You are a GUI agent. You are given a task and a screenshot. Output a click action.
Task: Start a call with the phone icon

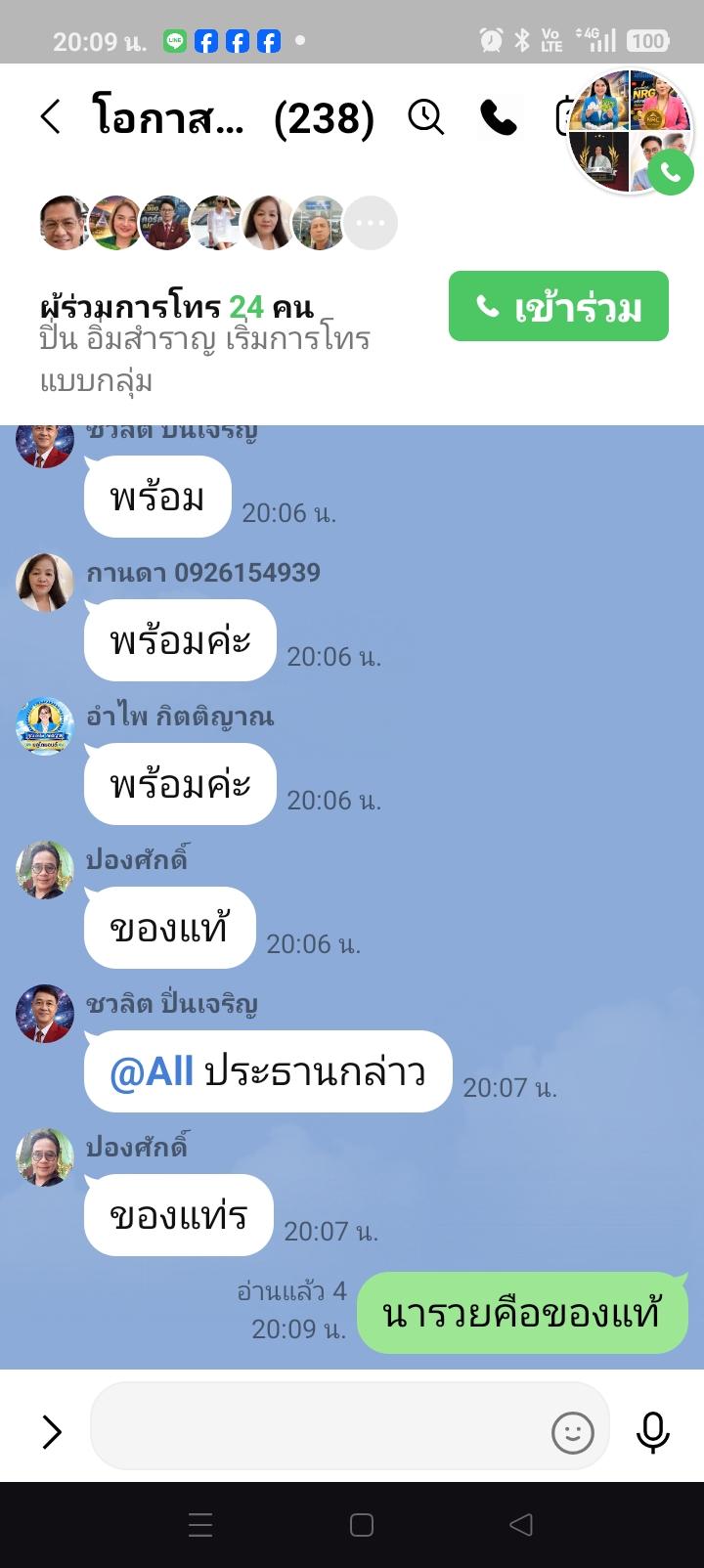click(x=499, y=117)
